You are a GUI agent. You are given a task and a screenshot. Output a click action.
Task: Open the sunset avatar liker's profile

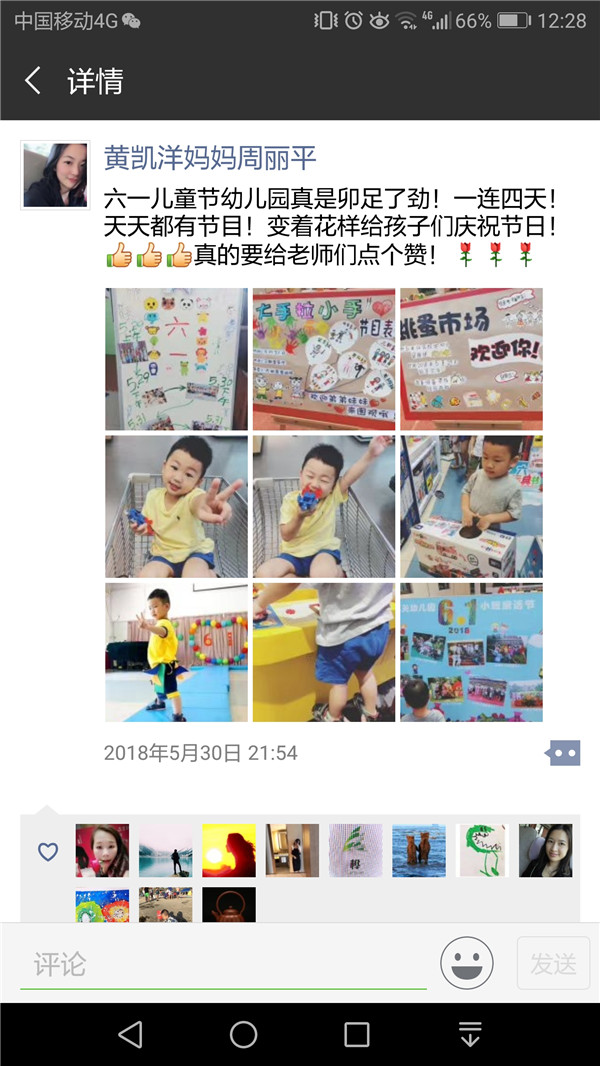click(x=229, y=850)
